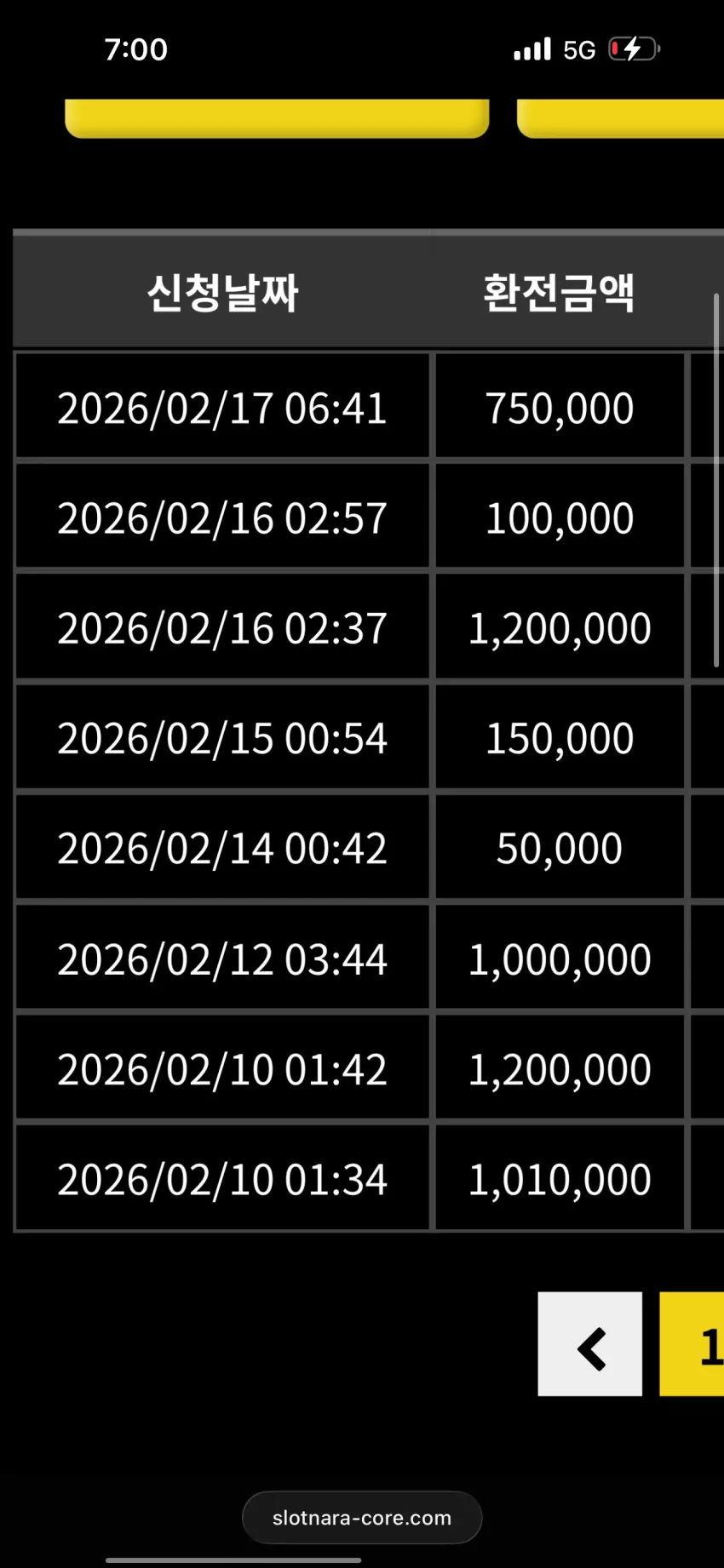Select page 1 in pagination
Screen dimensions: 724x1568
(x=692, y=1344)
